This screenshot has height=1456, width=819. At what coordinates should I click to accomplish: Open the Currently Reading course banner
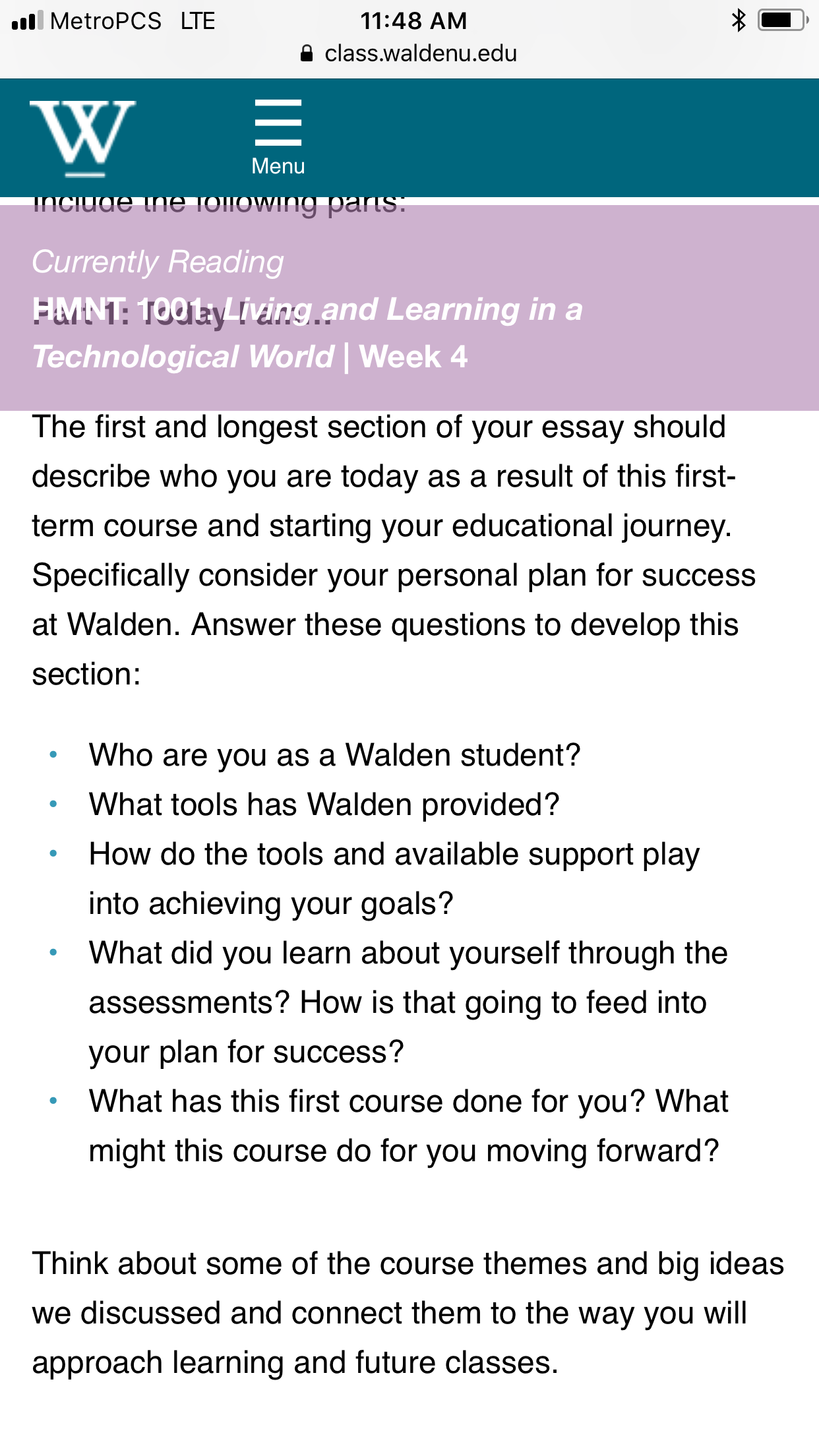(x=409, y=308)
